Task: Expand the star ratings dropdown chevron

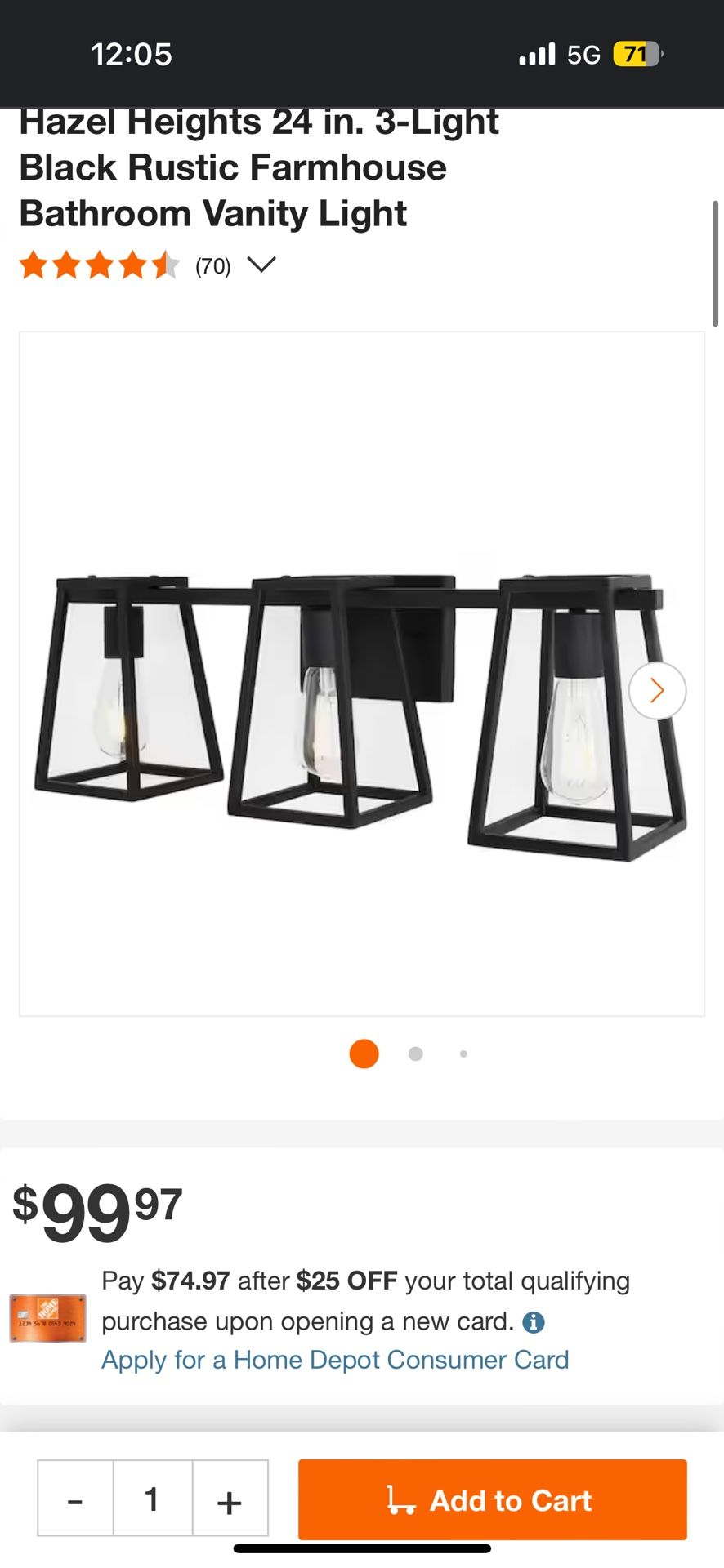Action: [x=261, y=265]
